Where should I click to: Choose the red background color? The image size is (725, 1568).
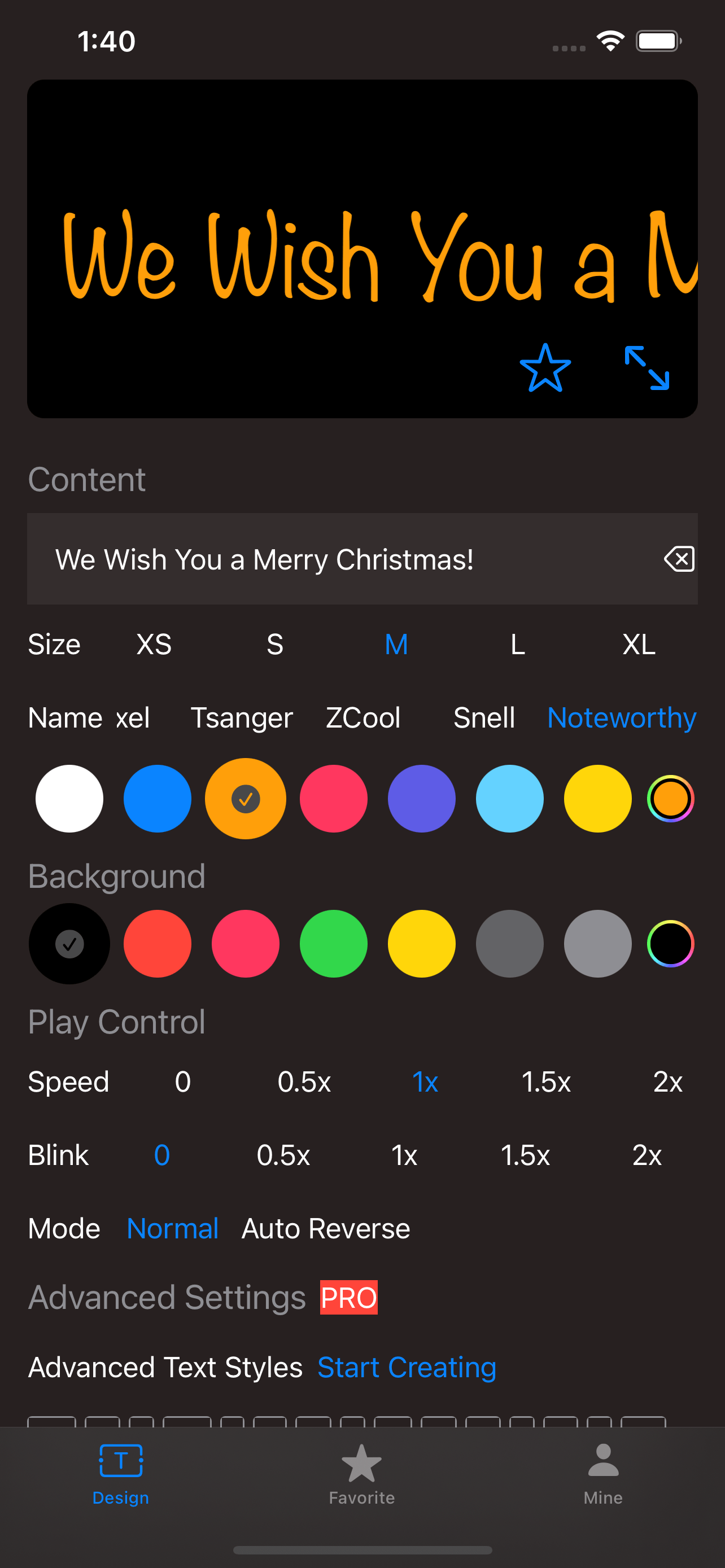(157, 944)
